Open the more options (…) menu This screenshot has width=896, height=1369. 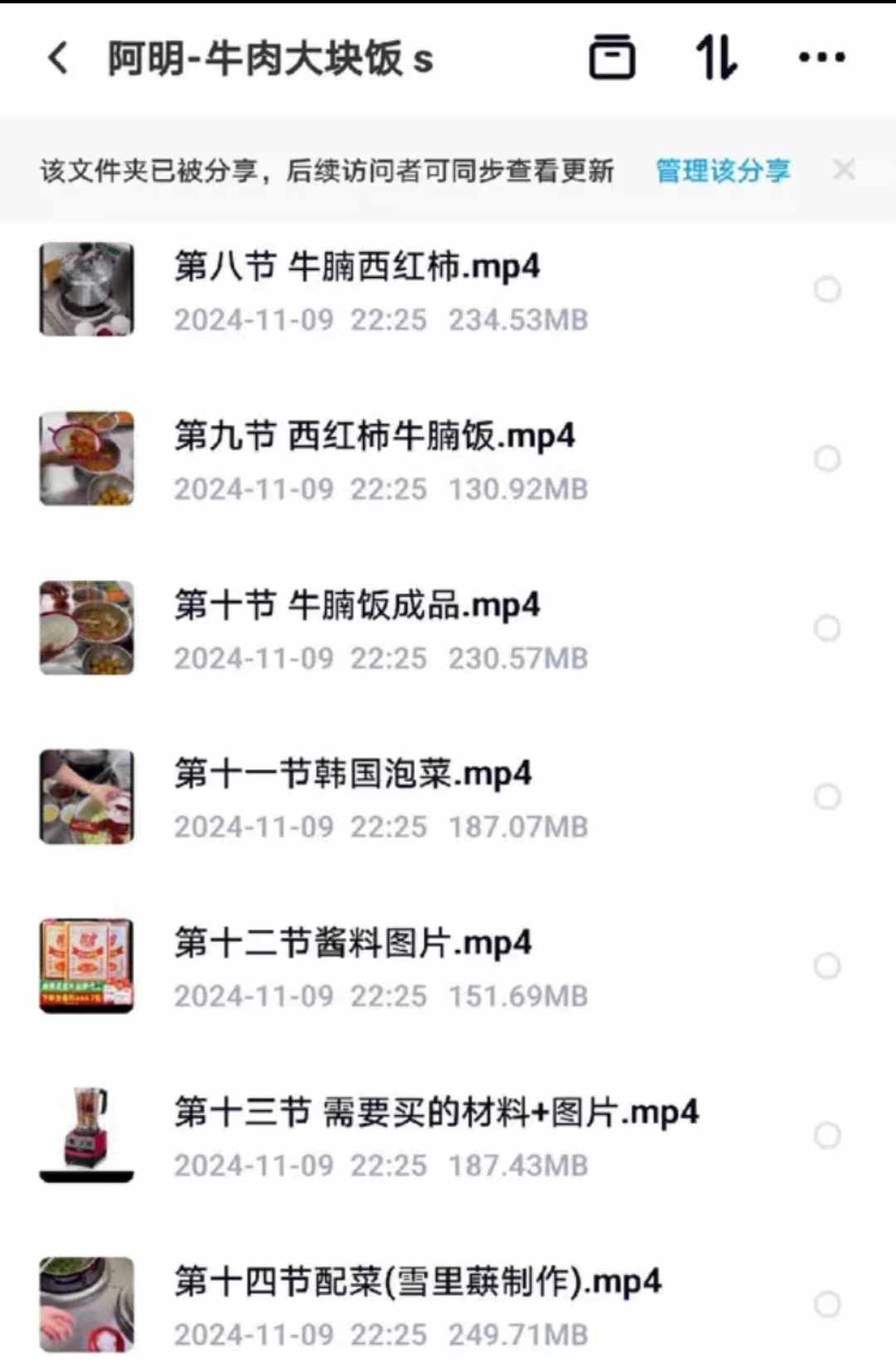point(820,58)
